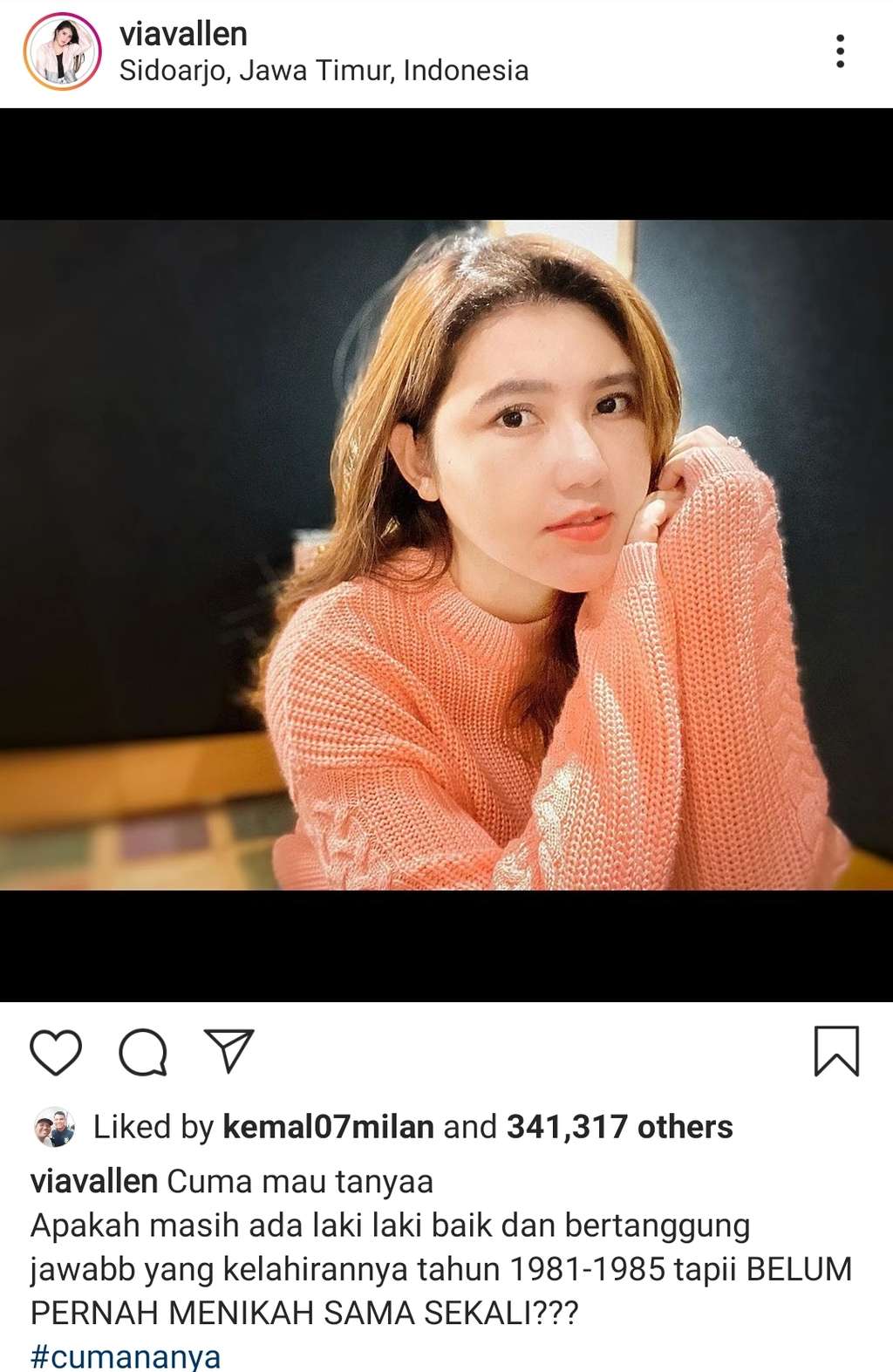Open kemal07milan's profile from likes
Viewport: 893px width, 1372px height.
click(x=328, y=1127)
